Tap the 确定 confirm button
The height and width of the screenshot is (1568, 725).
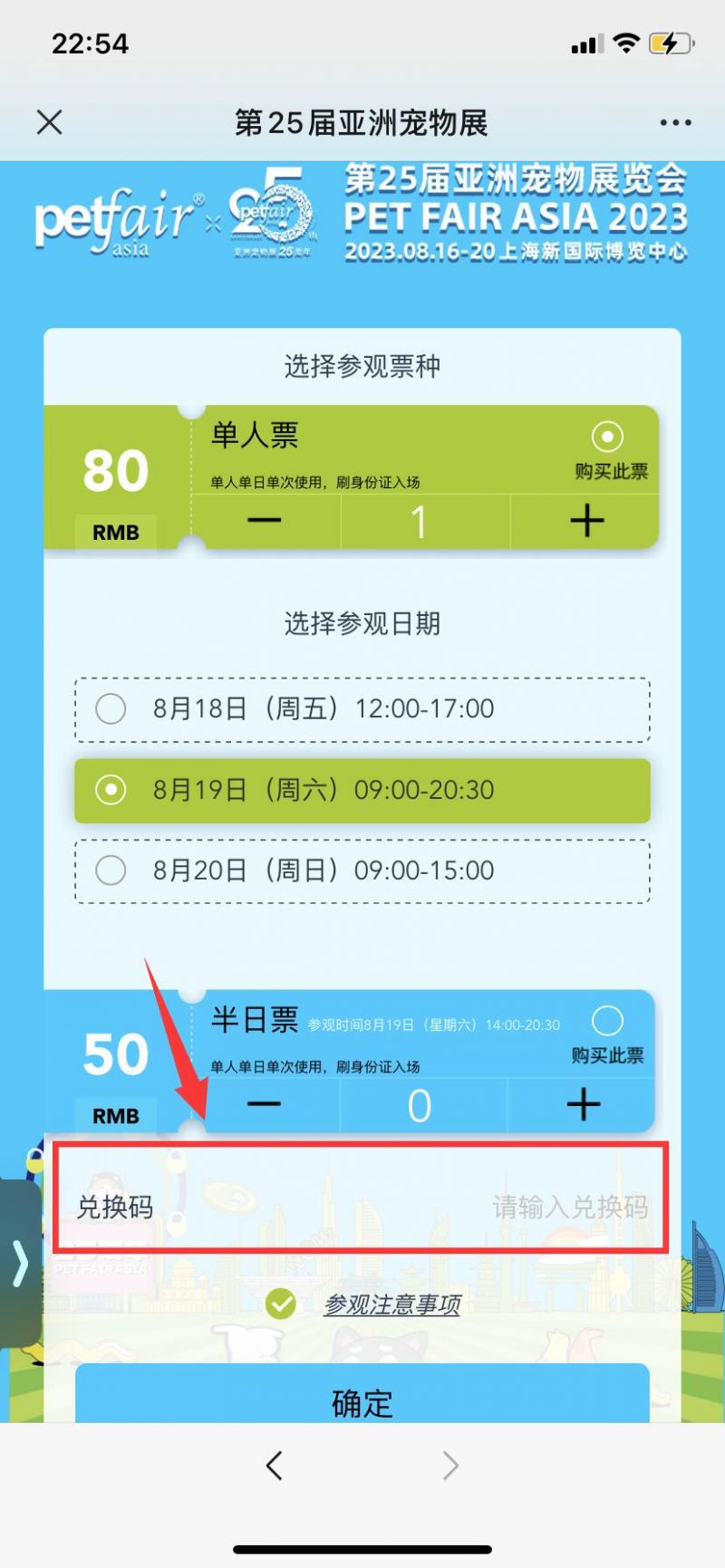coord(362,1400)
